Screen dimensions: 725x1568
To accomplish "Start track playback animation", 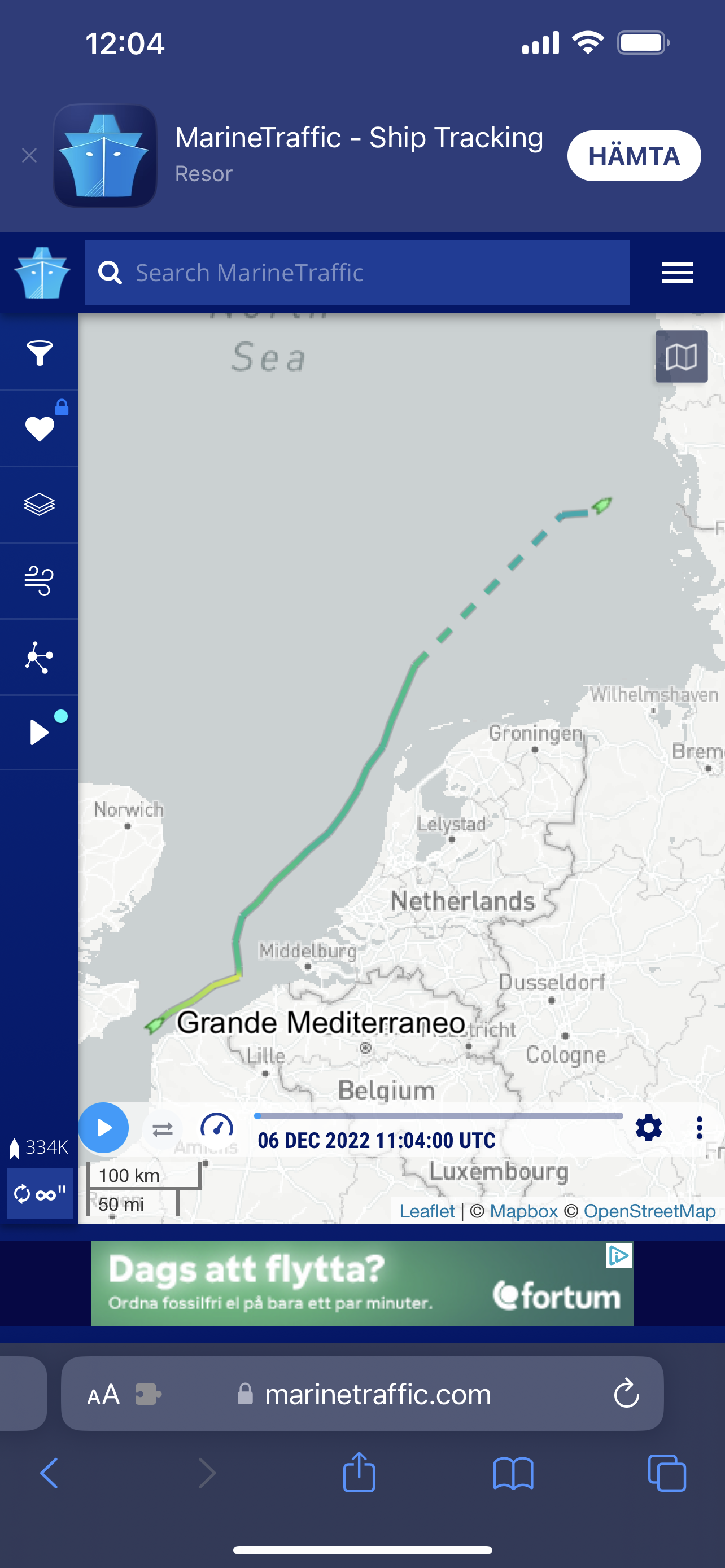I will point(103,1128).
